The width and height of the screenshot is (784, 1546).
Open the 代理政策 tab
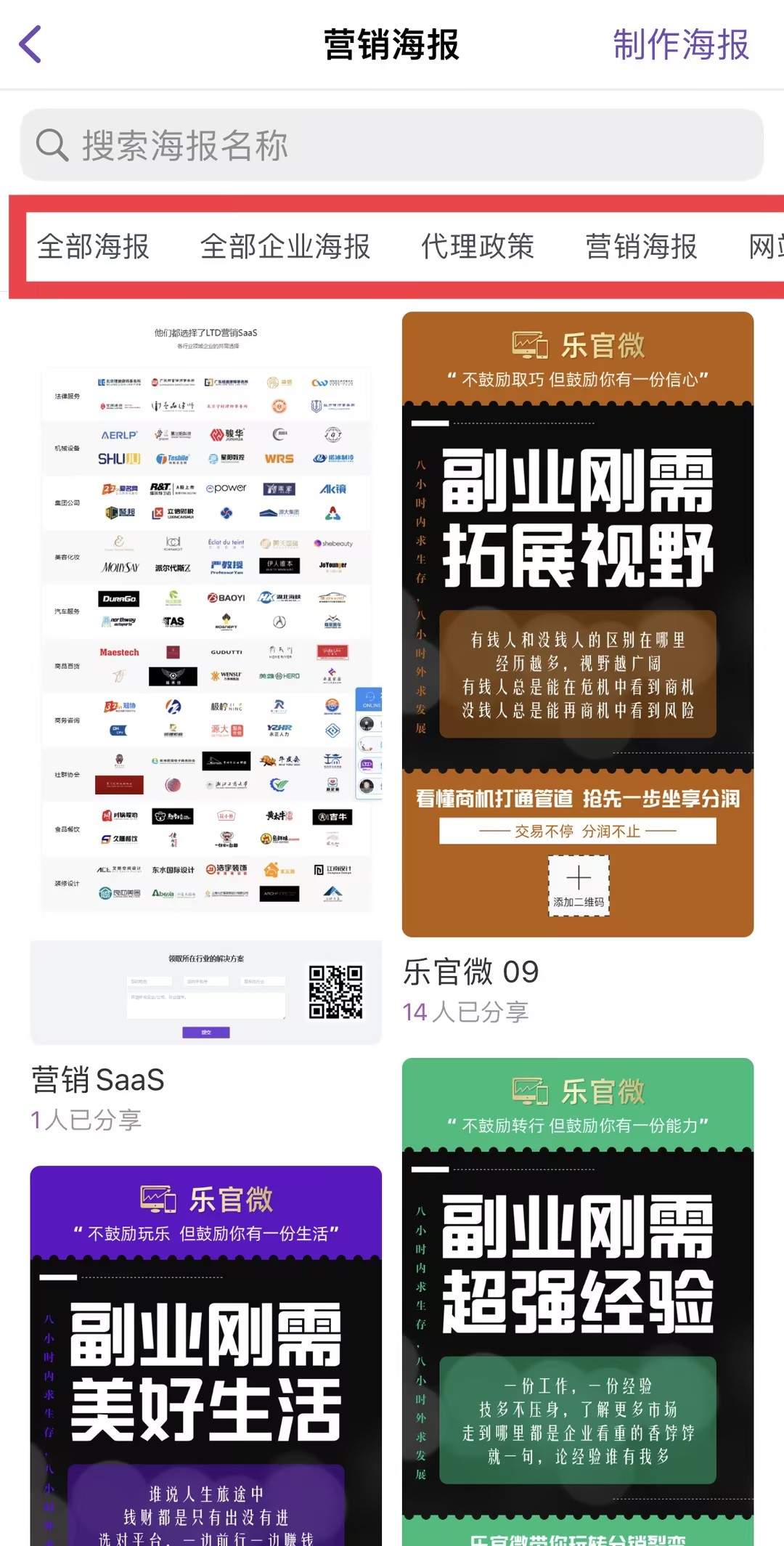[478, 247]
